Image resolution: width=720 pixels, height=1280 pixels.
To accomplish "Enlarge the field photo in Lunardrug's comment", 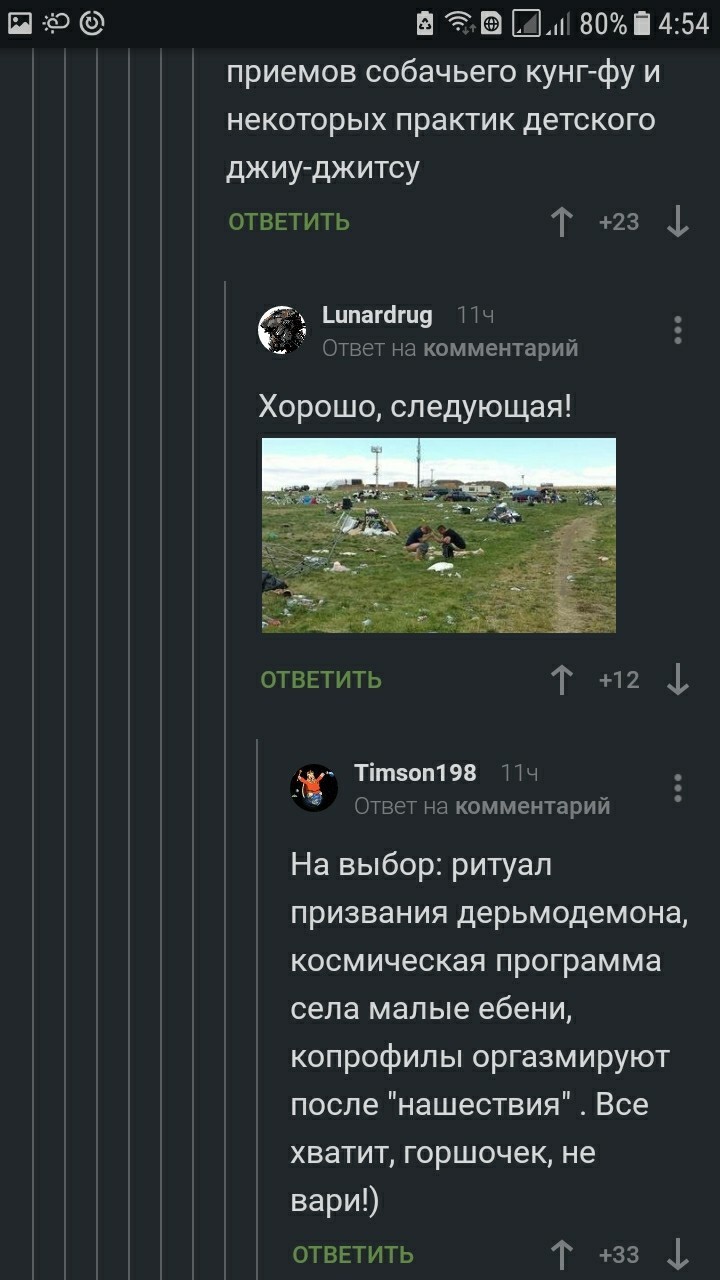I will [x=438, y=535].
